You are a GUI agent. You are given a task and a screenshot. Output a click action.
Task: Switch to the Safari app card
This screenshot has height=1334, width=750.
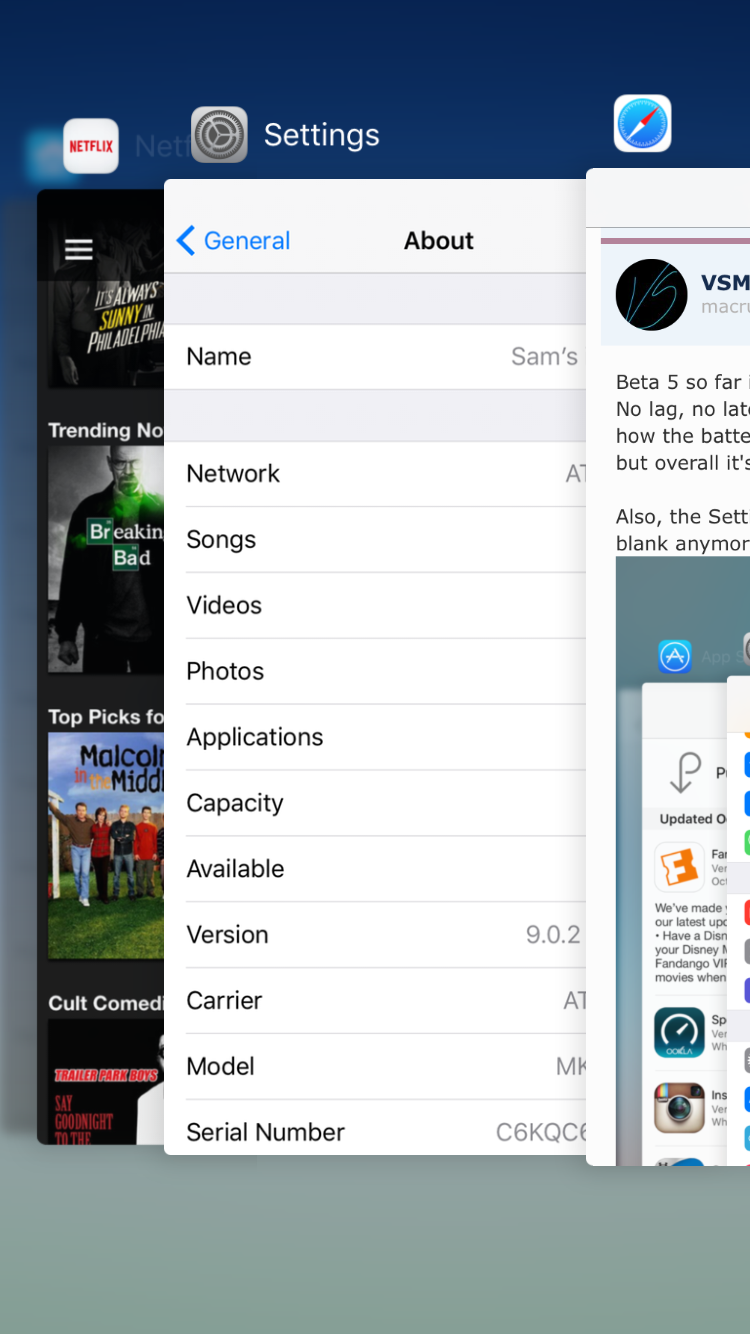(668, 667)
